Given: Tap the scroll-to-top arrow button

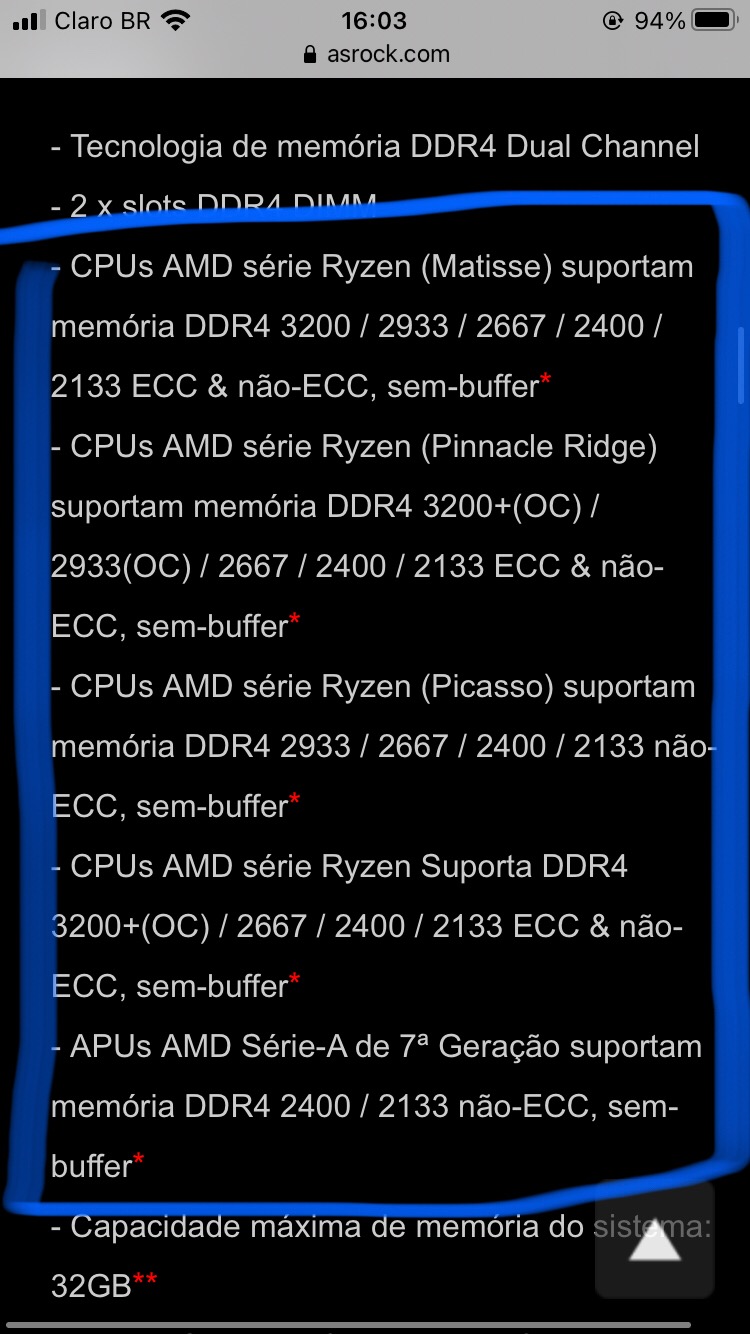Looking at the screenshot, I should pyautogui.click(x=655, y=1239).
